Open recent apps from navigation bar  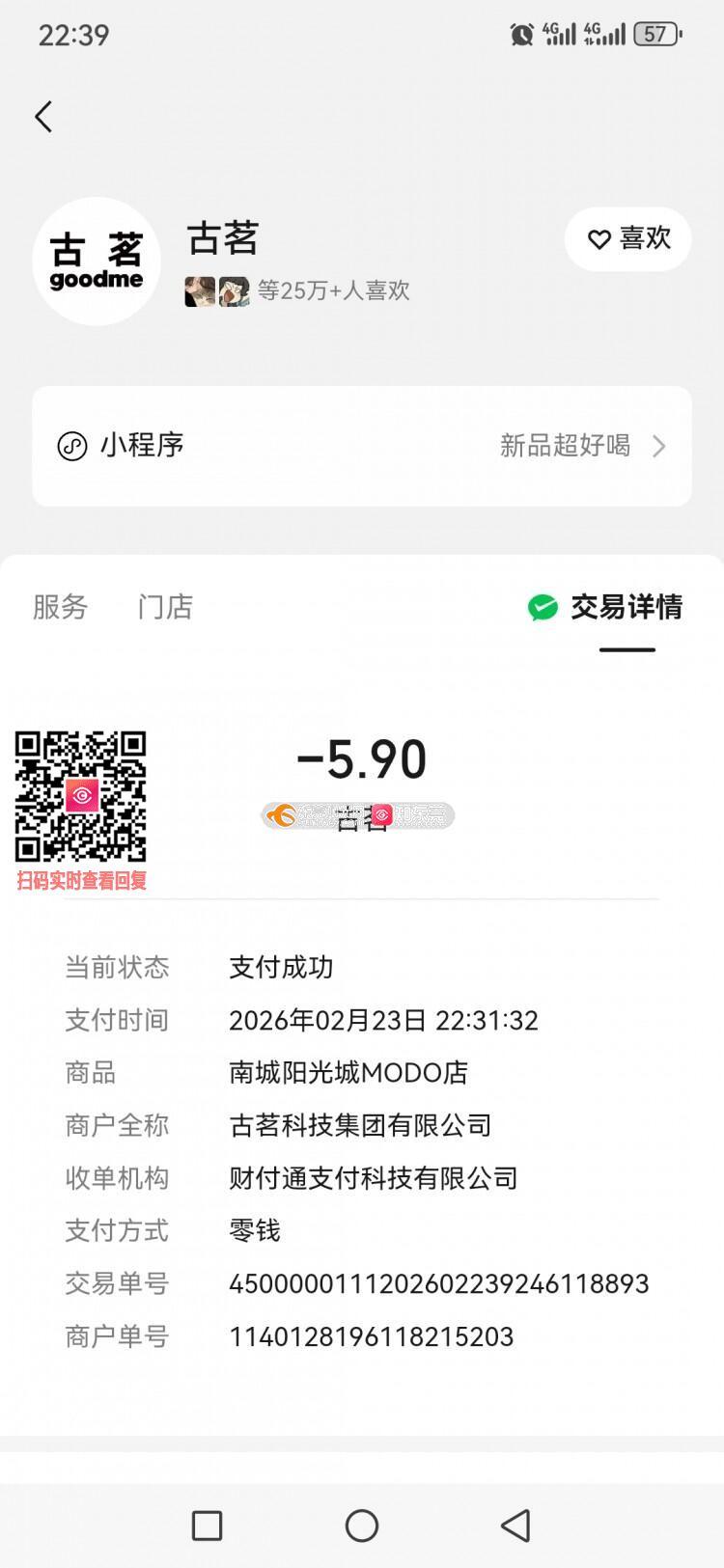[x=208, y=1526]
